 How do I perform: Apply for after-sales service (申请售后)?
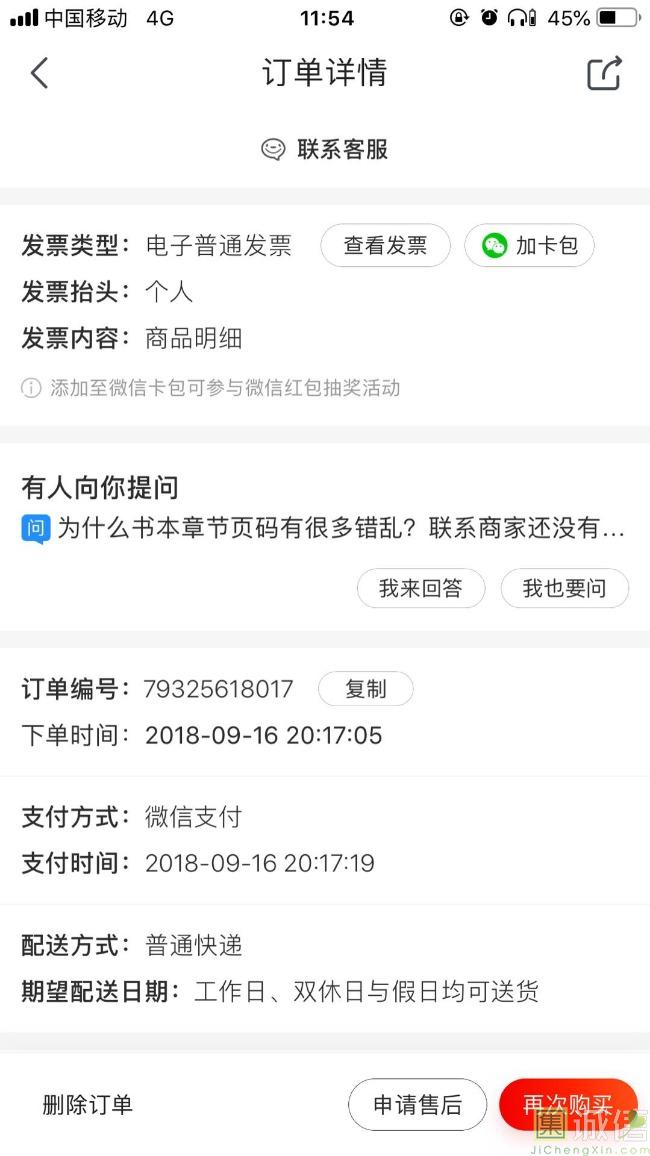point(417,1105)
